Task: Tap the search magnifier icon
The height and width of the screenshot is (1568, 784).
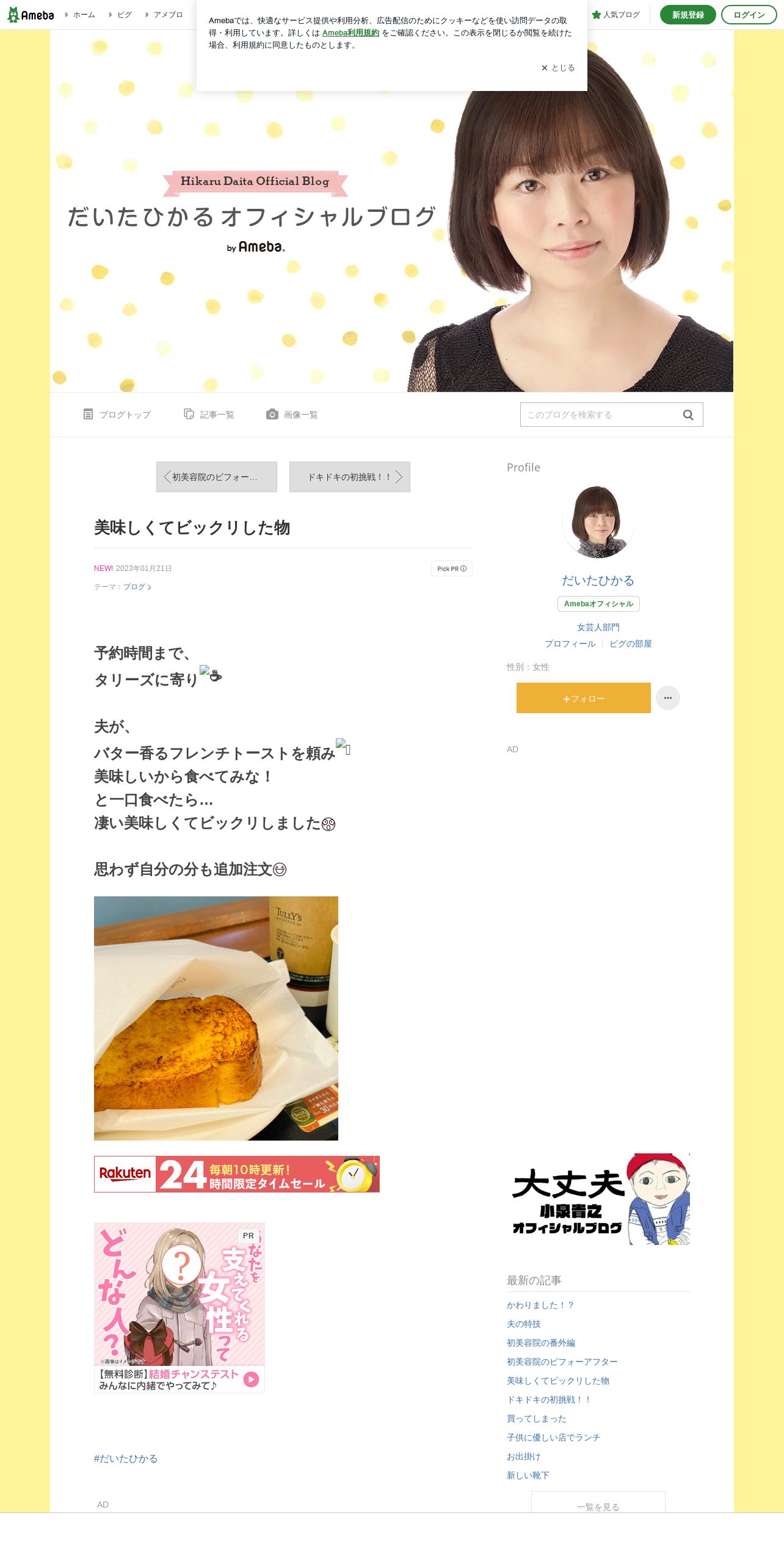Action: (688, 415)
